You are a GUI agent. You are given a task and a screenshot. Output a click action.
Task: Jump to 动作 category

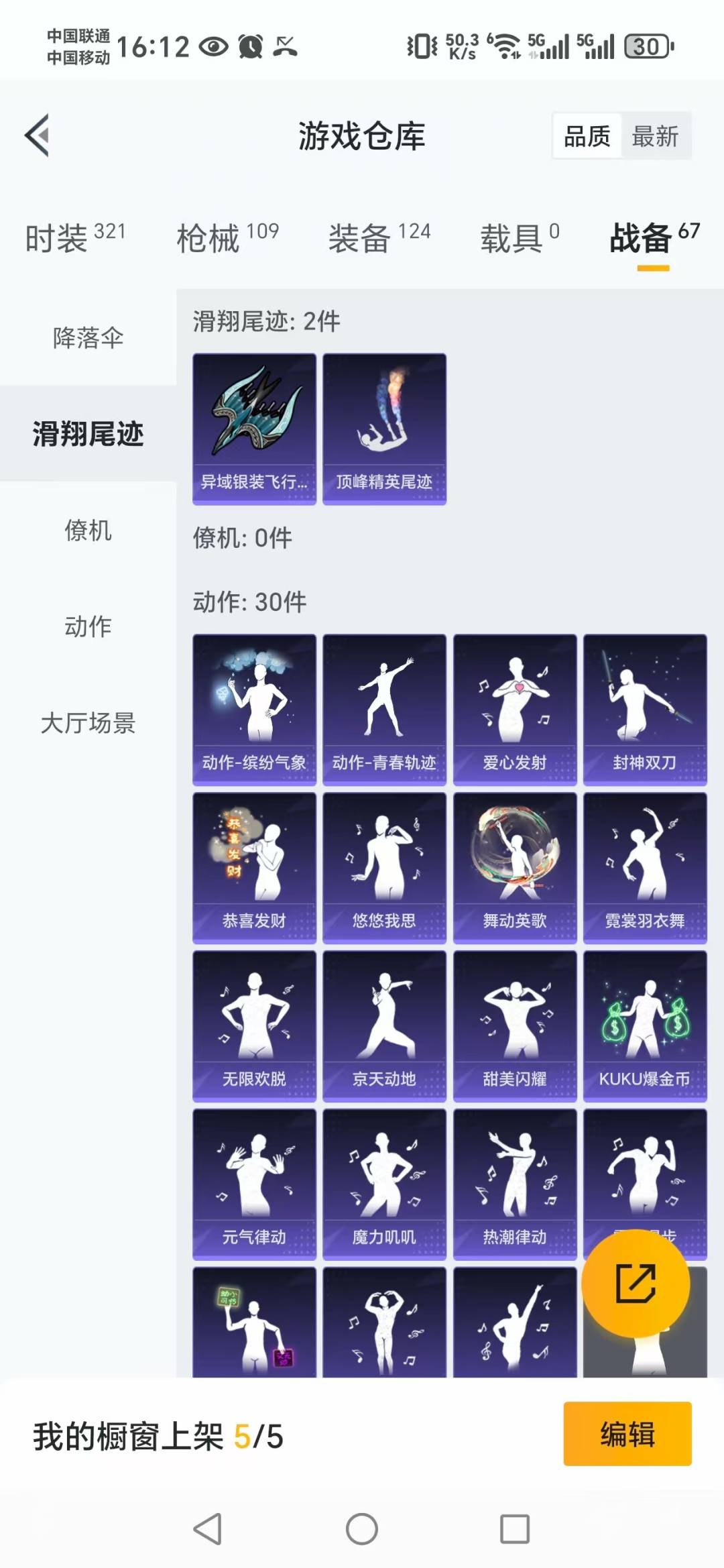click(88, 626)
